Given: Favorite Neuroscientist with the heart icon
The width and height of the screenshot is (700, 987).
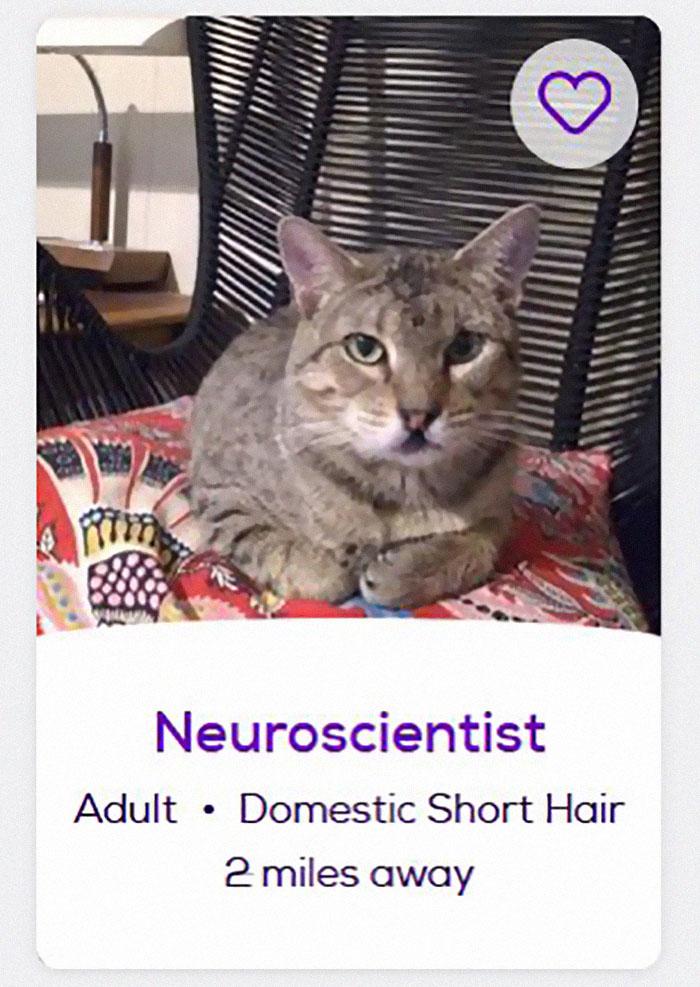Looking at the screenshot, I should pyautogui.click(x=574, y=102).
